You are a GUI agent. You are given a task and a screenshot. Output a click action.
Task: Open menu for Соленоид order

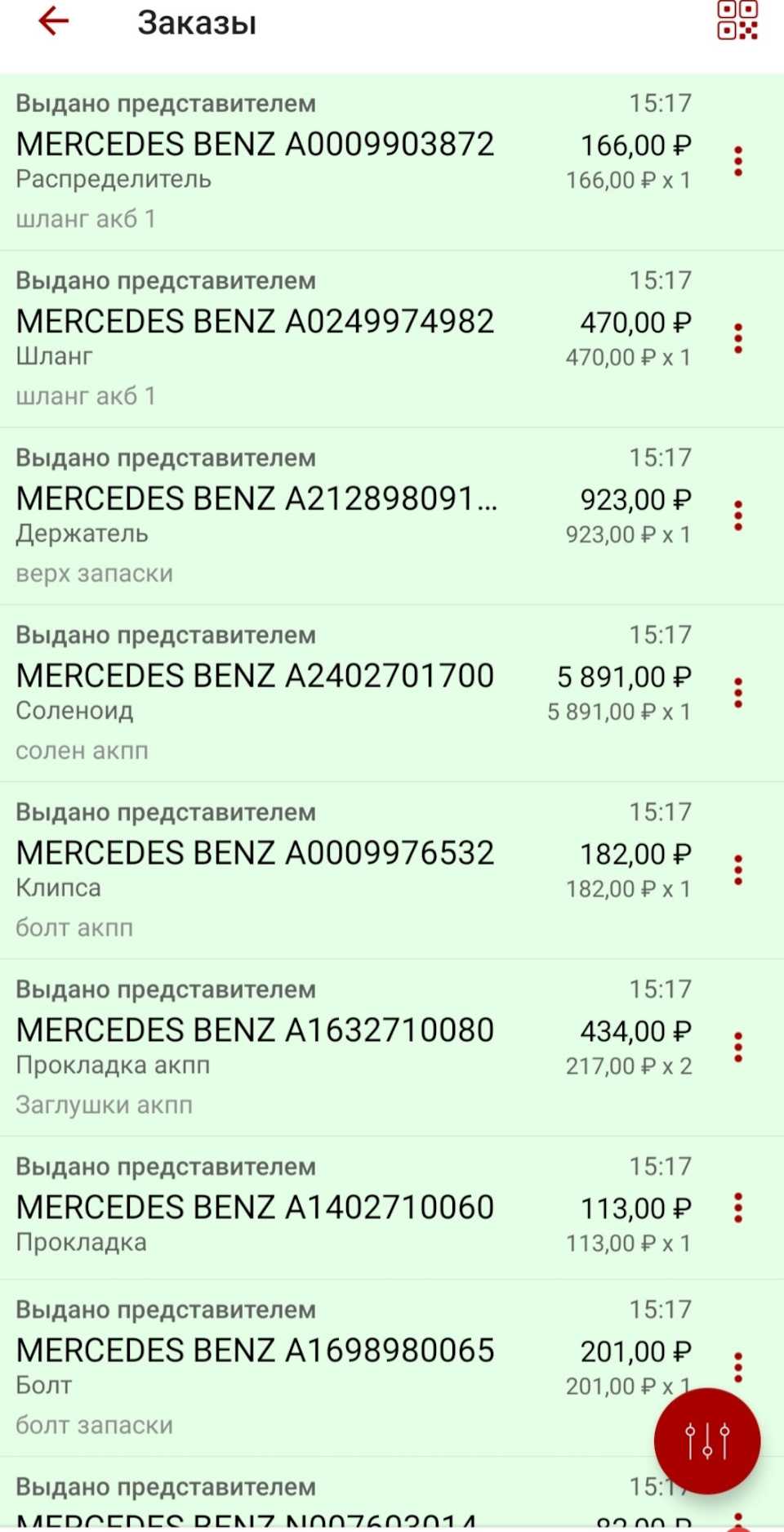click(x=737, y=692)
